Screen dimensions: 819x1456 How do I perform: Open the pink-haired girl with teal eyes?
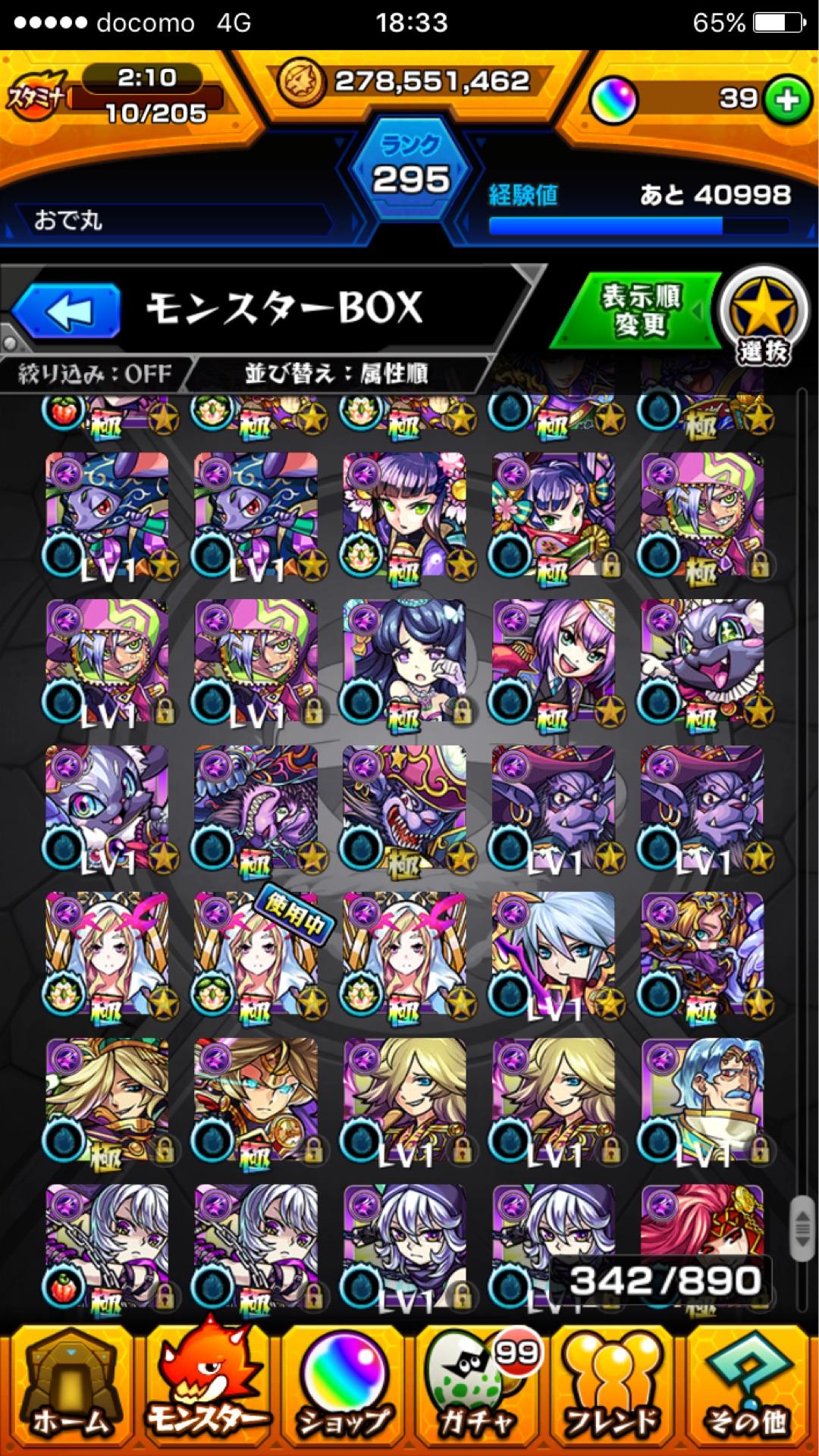[x=554, y=661]
